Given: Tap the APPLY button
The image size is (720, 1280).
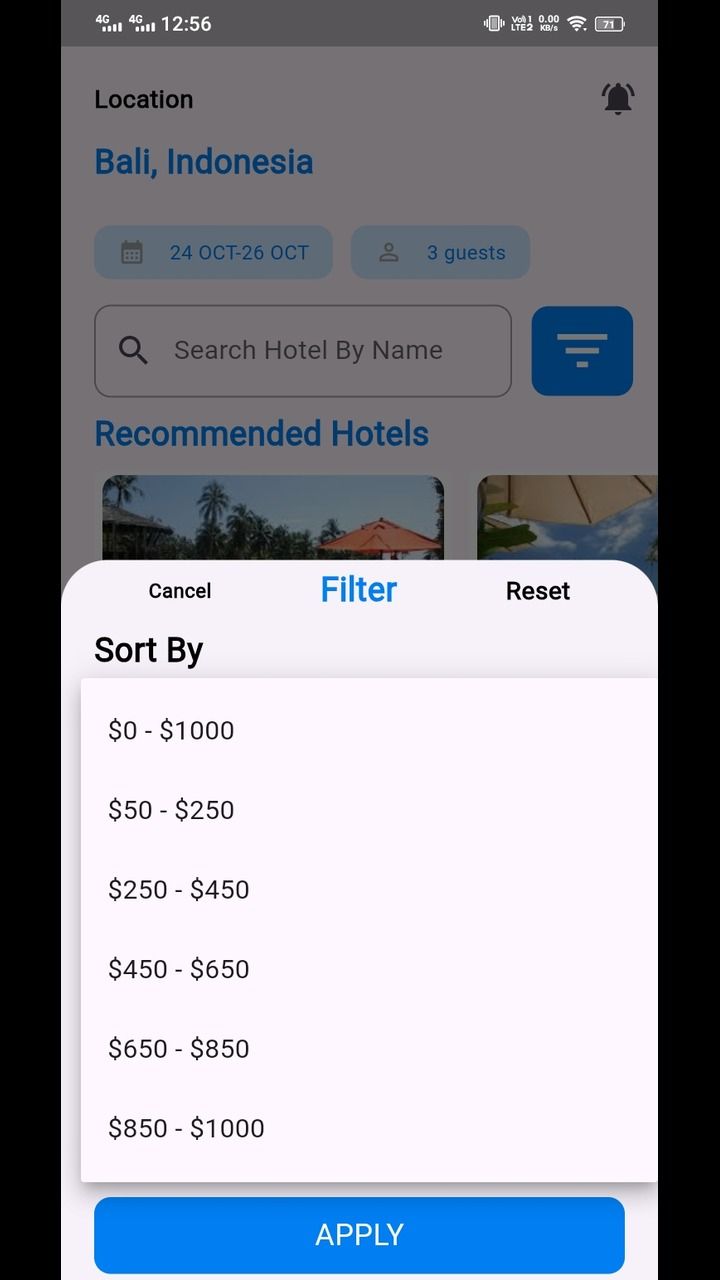Looking at the screenshot, I should 359,1235.
